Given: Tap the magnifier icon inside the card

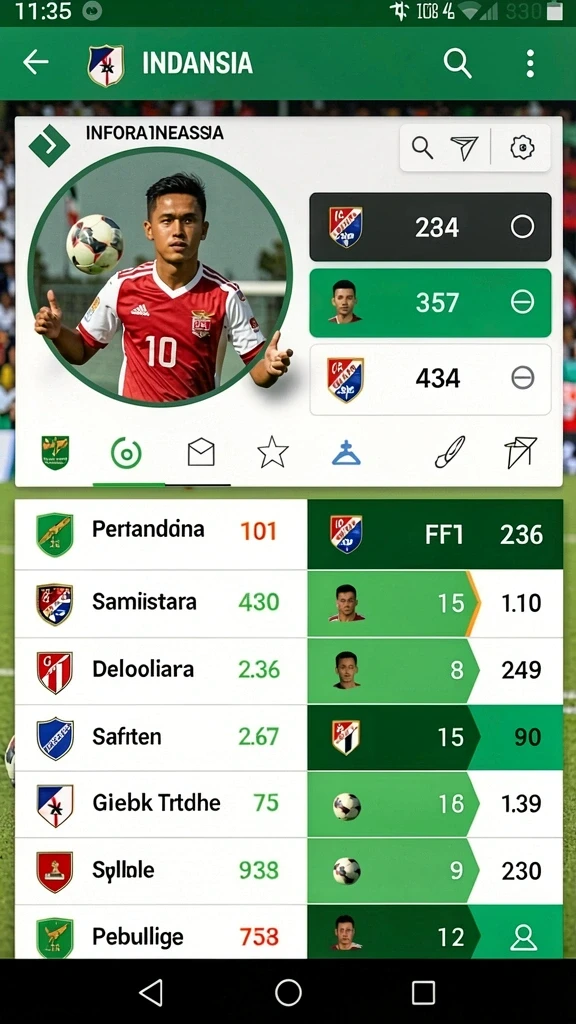Looking at the screenshot, I should [423, 148].
